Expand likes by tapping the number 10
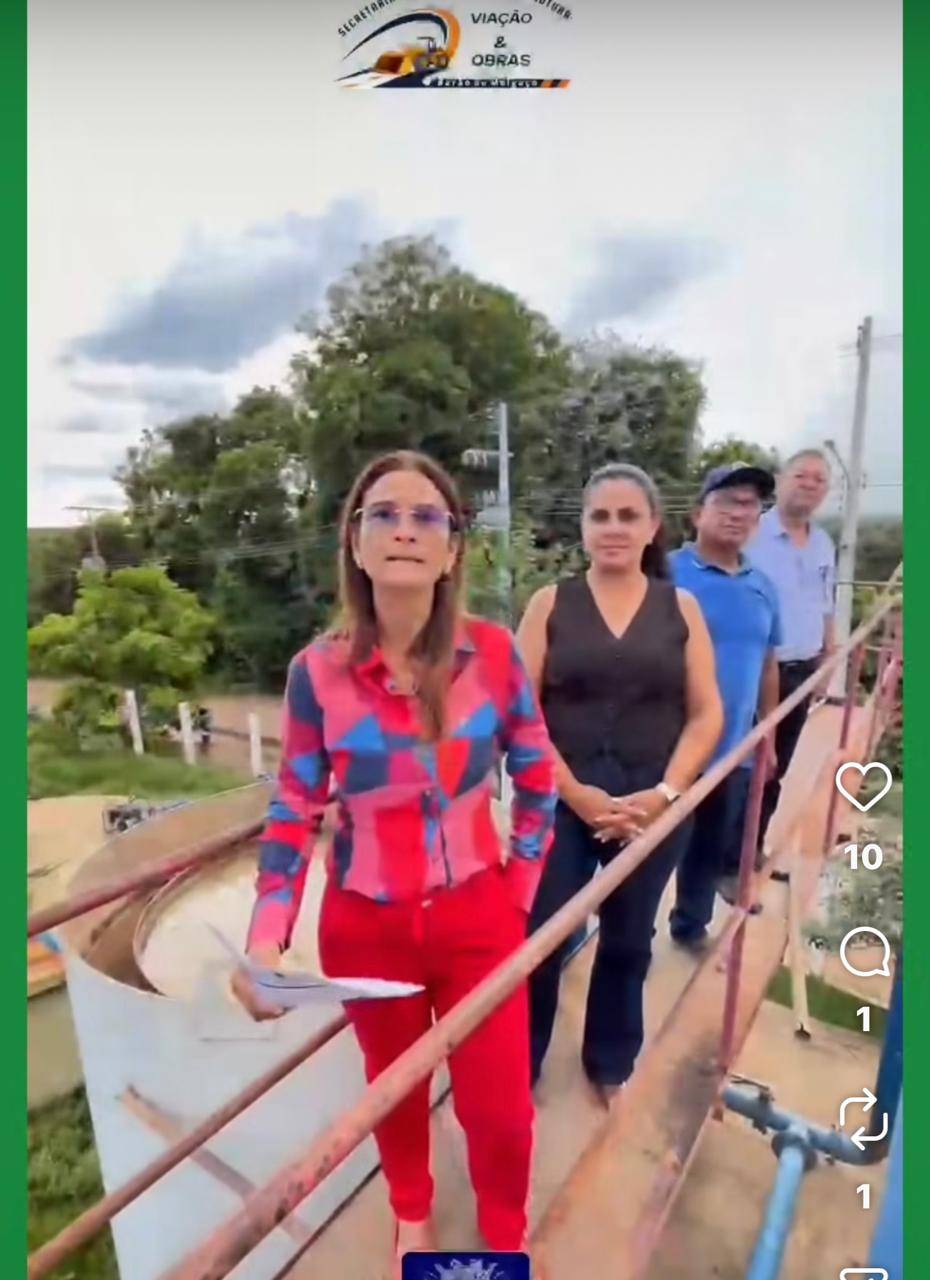930x1280 pixels. 864,857
